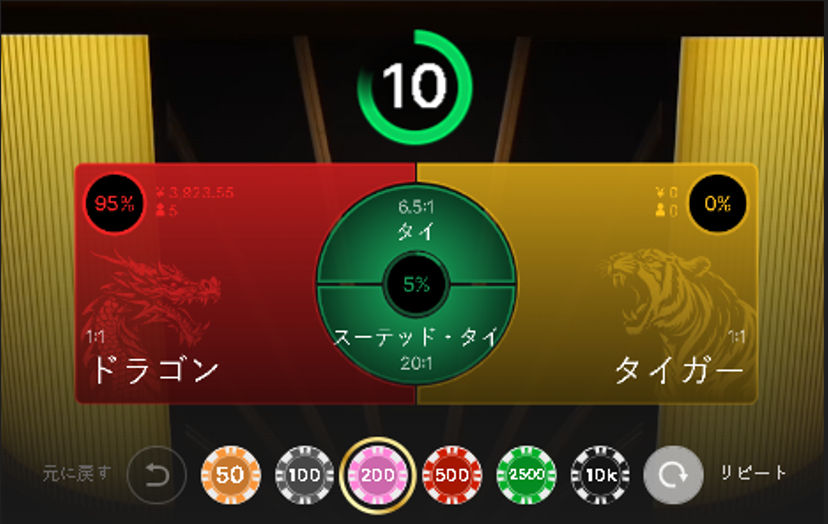Image resolution: width=828 pixels, height=524 pixels.
Task: Undo the last bet with 元に戻す
Action: [157, 474]
